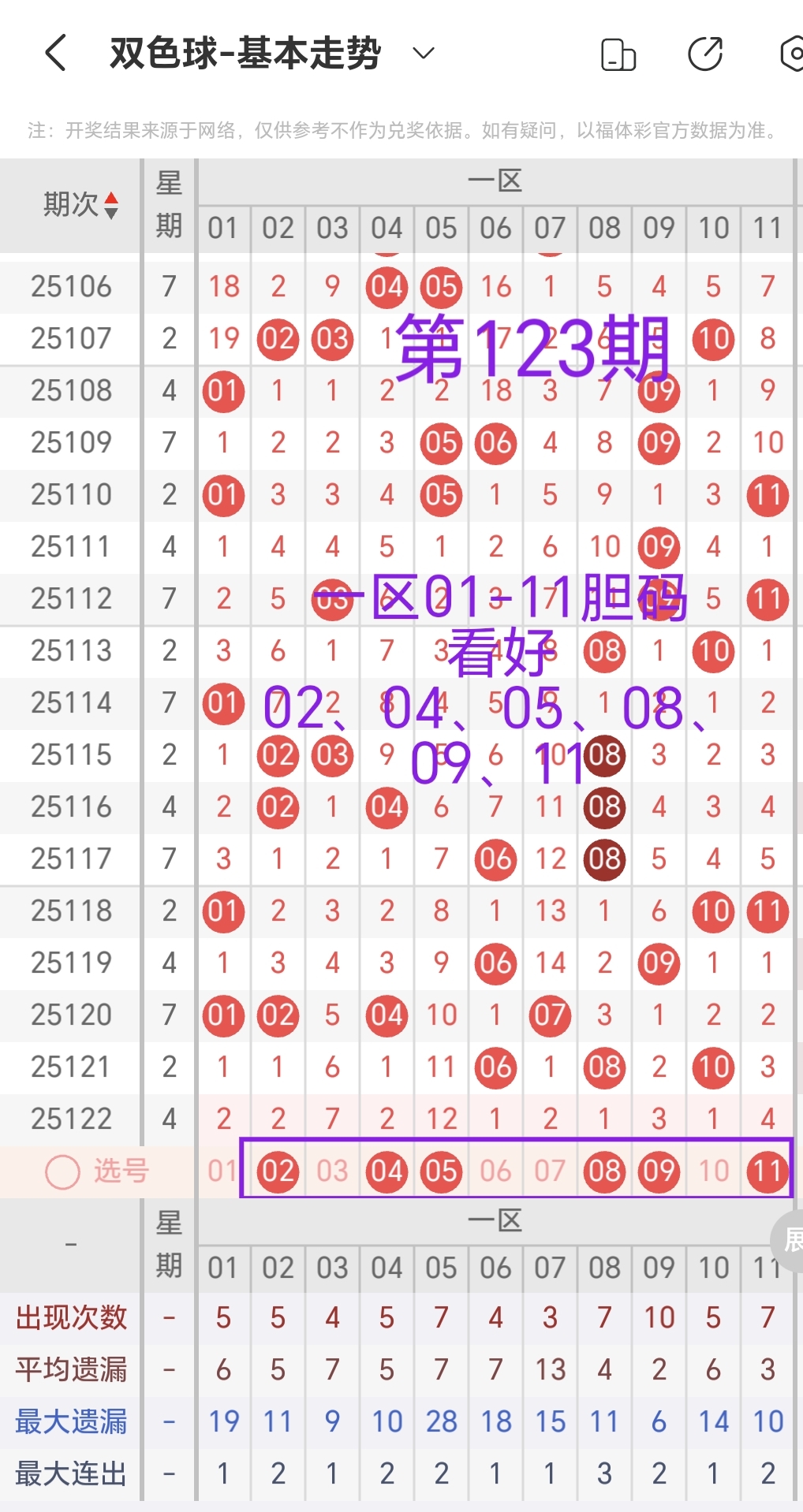Toggle number 06 in the selection row
The height and width of the screenshot is (1512, 803).
[495, 1171]
